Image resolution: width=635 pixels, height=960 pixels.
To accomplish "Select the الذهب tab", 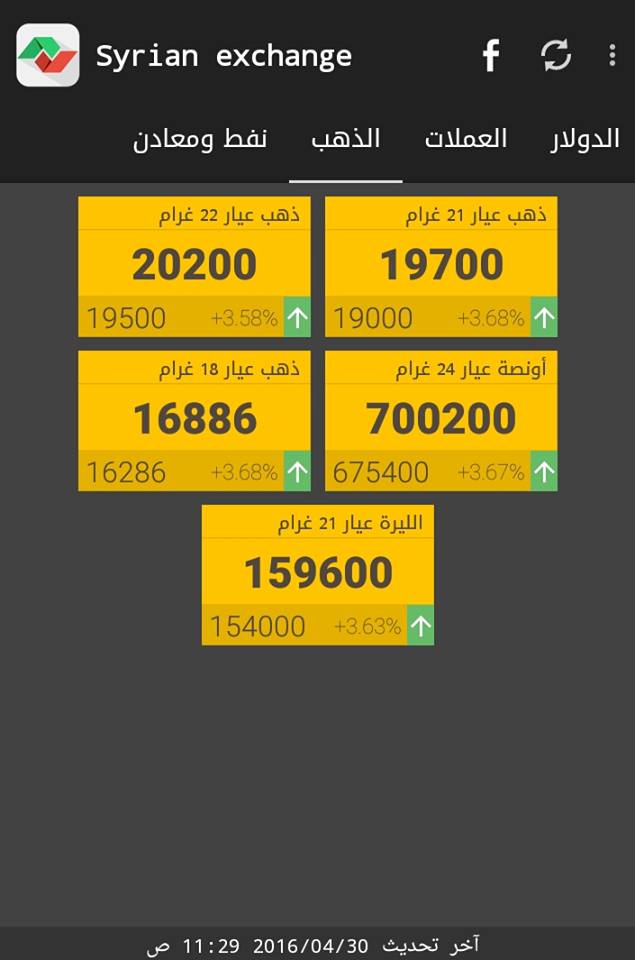I will click(x=346, y=139).
